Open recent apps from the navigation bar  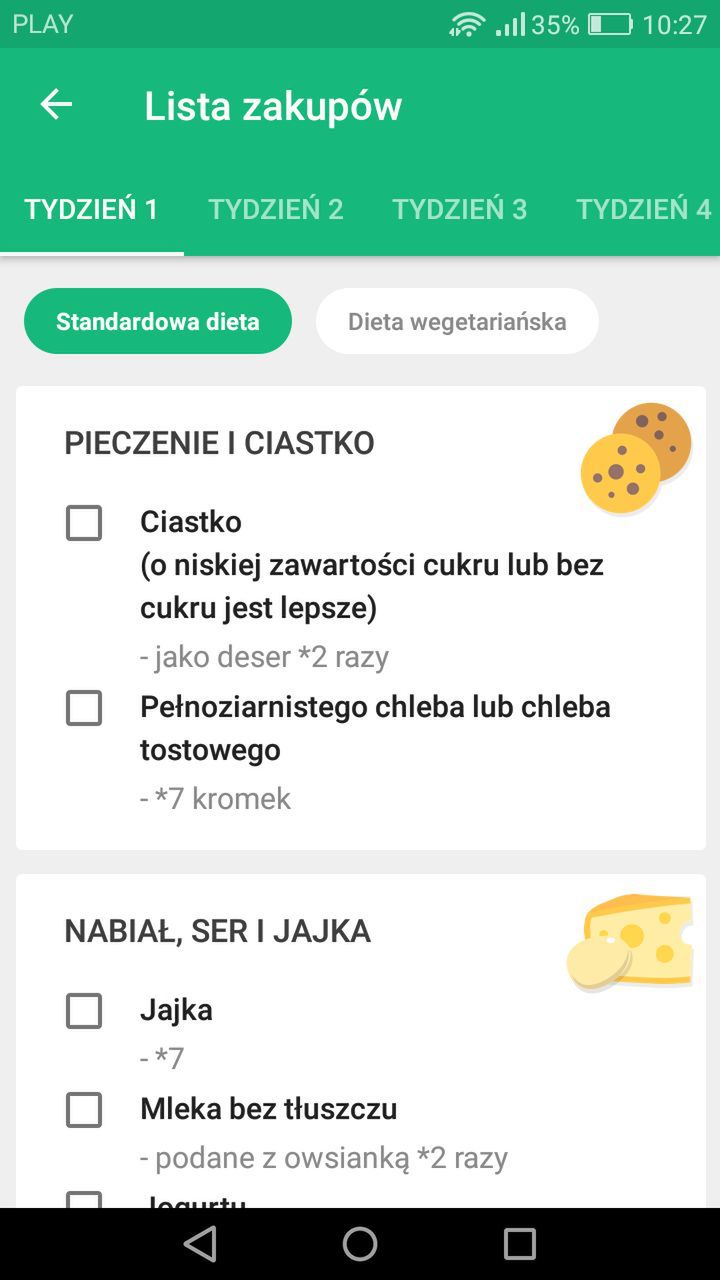click(520, 1244)
